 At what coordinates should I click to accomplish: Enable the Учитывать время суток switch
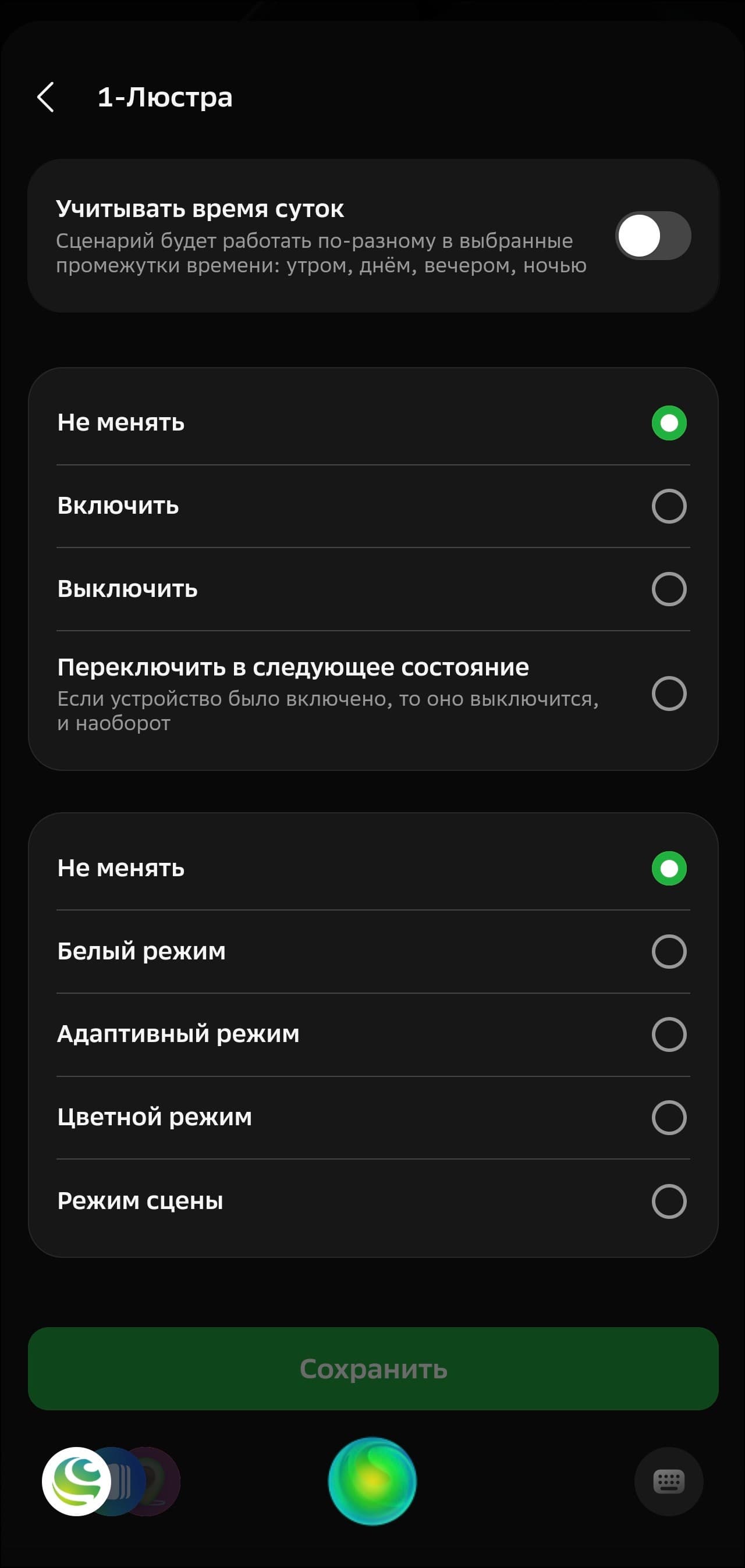tap(652, 236)
